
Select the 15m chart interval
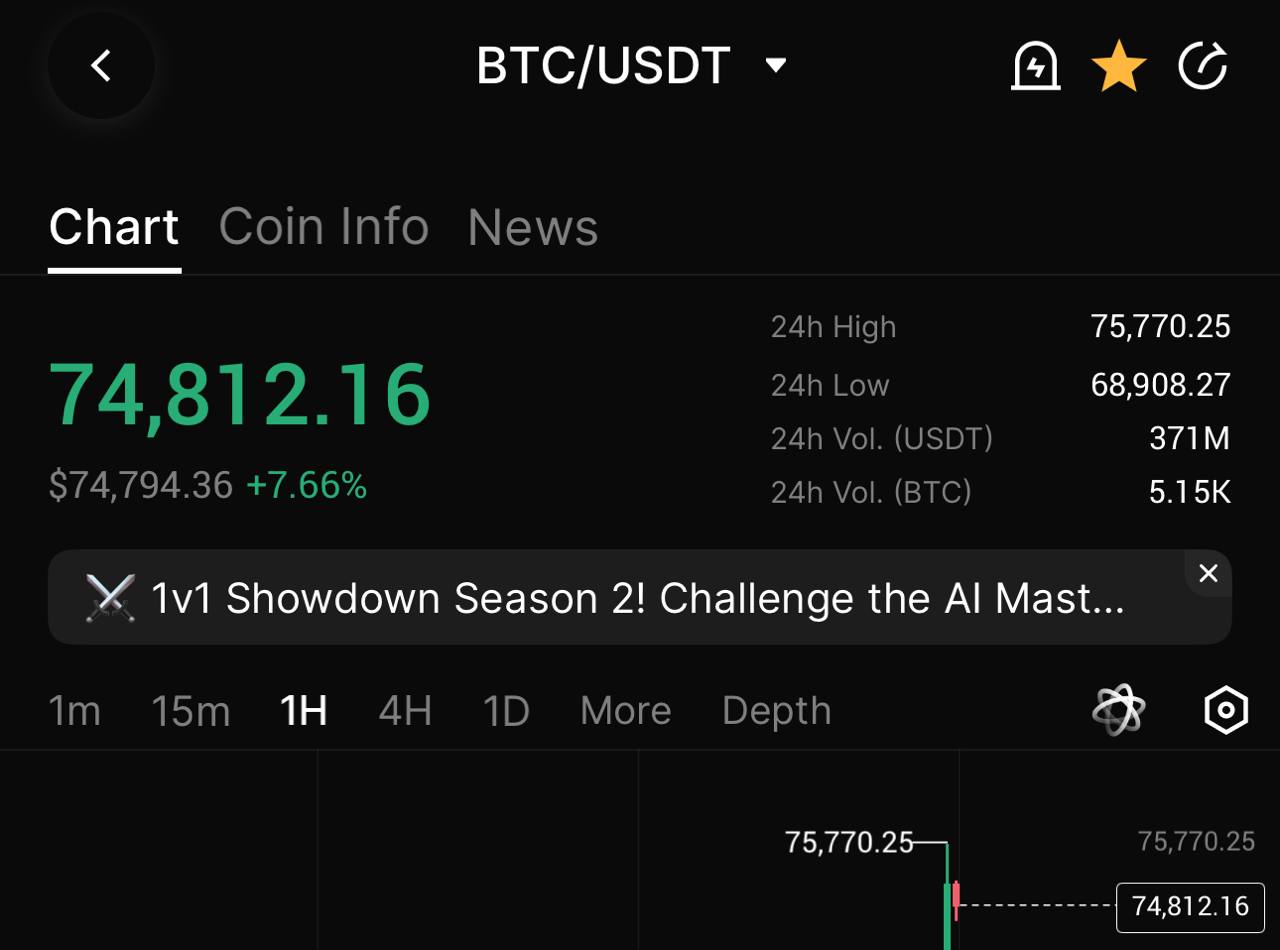pyautogui.click(x=191, y=711)
